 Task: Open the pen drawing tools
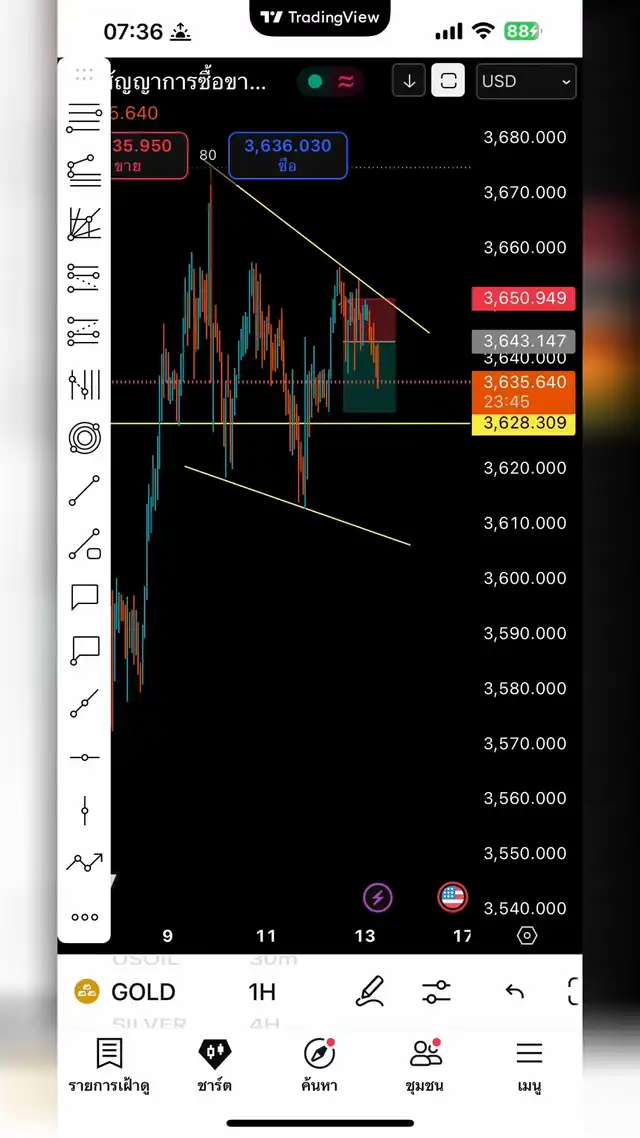click(370, 991)
